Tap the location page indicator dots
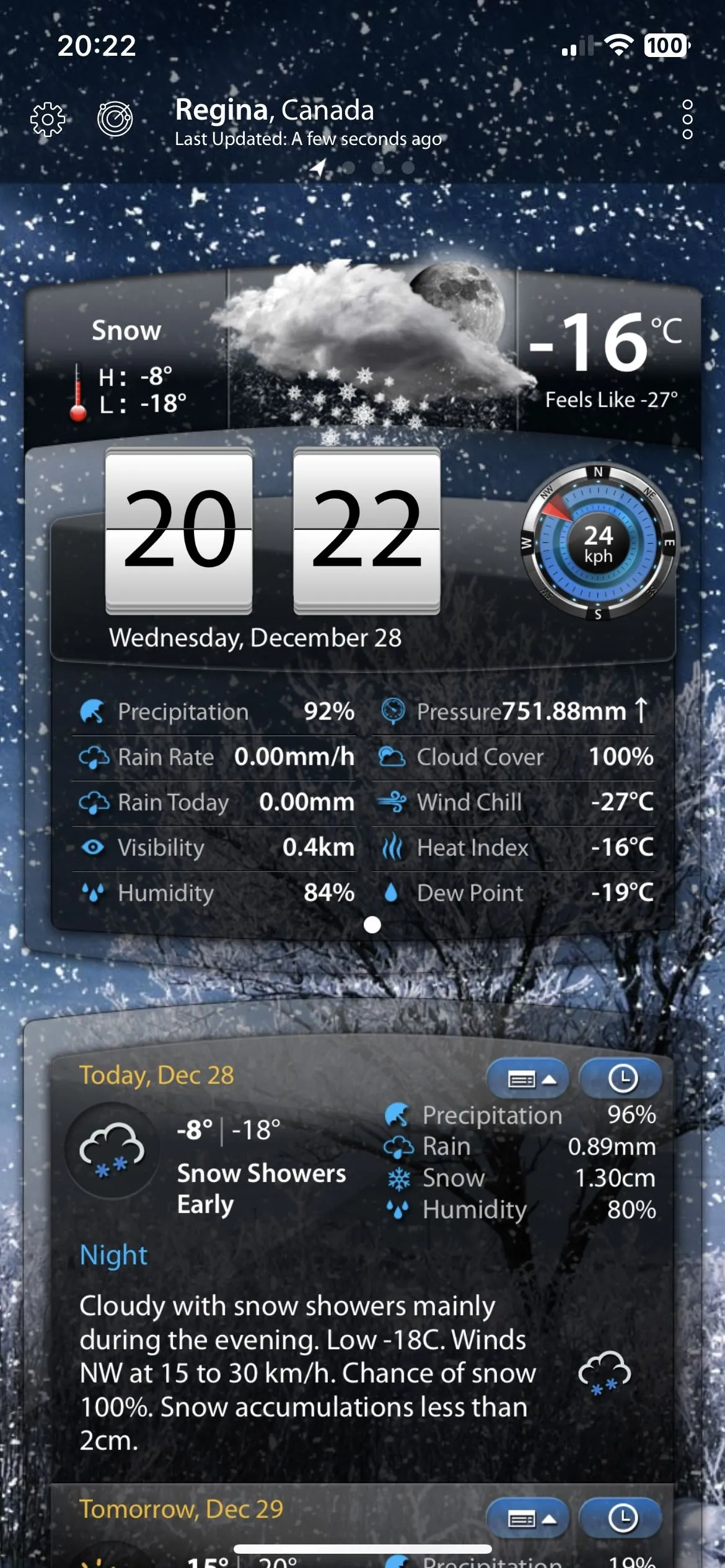Viewport: 725px width, 1568px height. point(364,167)
